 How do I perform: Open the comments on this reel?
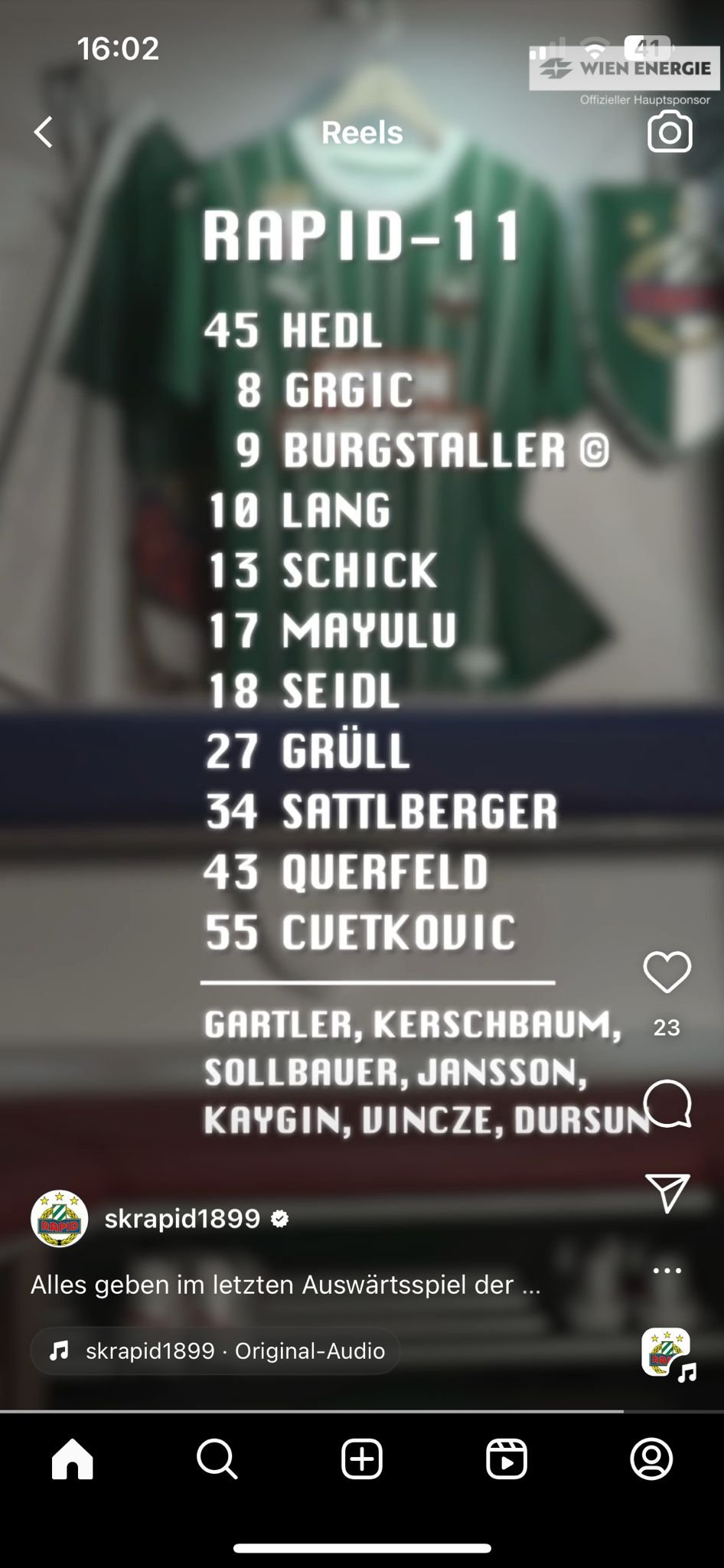point(667,1103)
